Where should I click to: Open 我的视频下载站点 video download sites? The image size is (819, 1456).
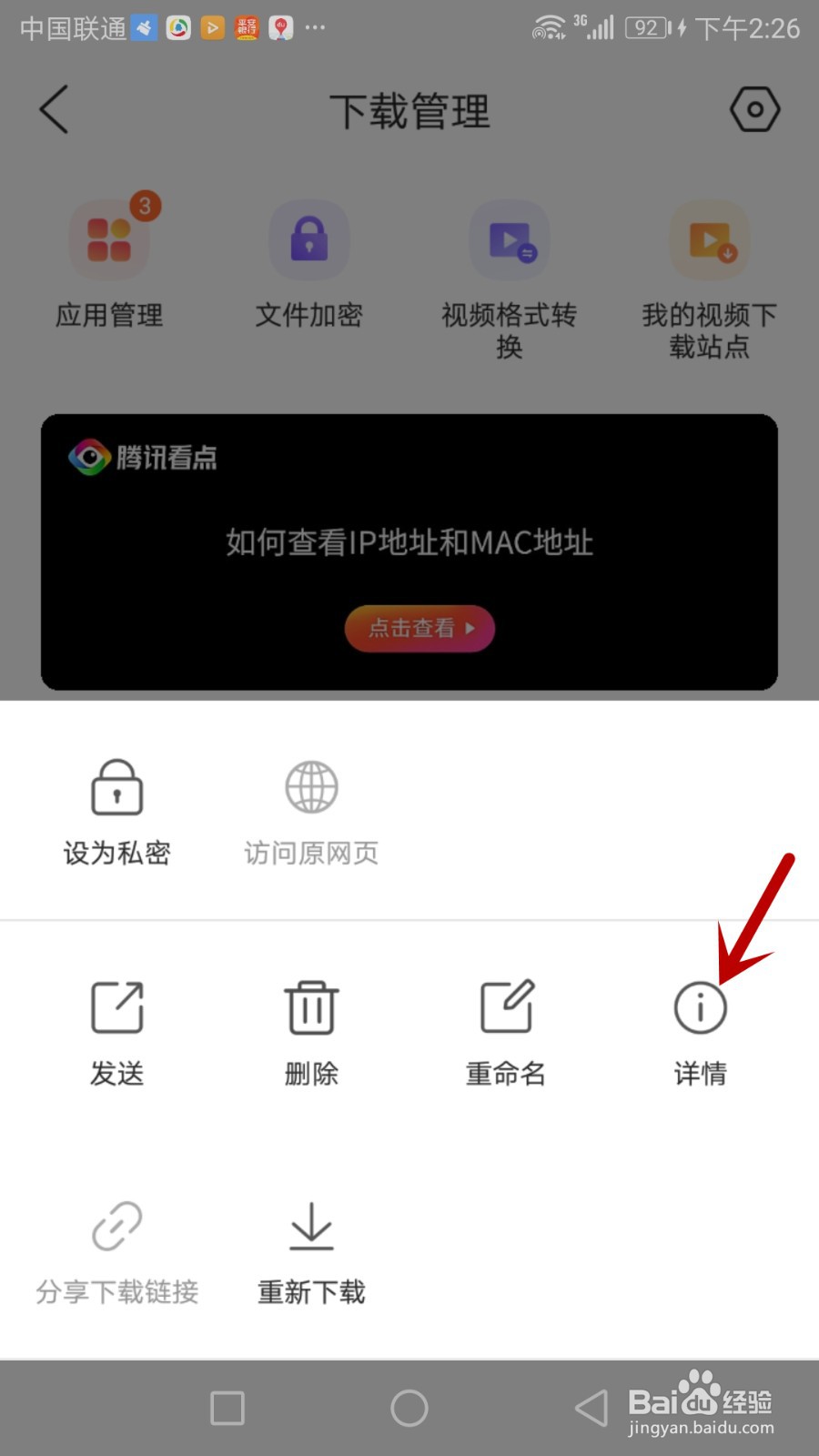[709, 241]
